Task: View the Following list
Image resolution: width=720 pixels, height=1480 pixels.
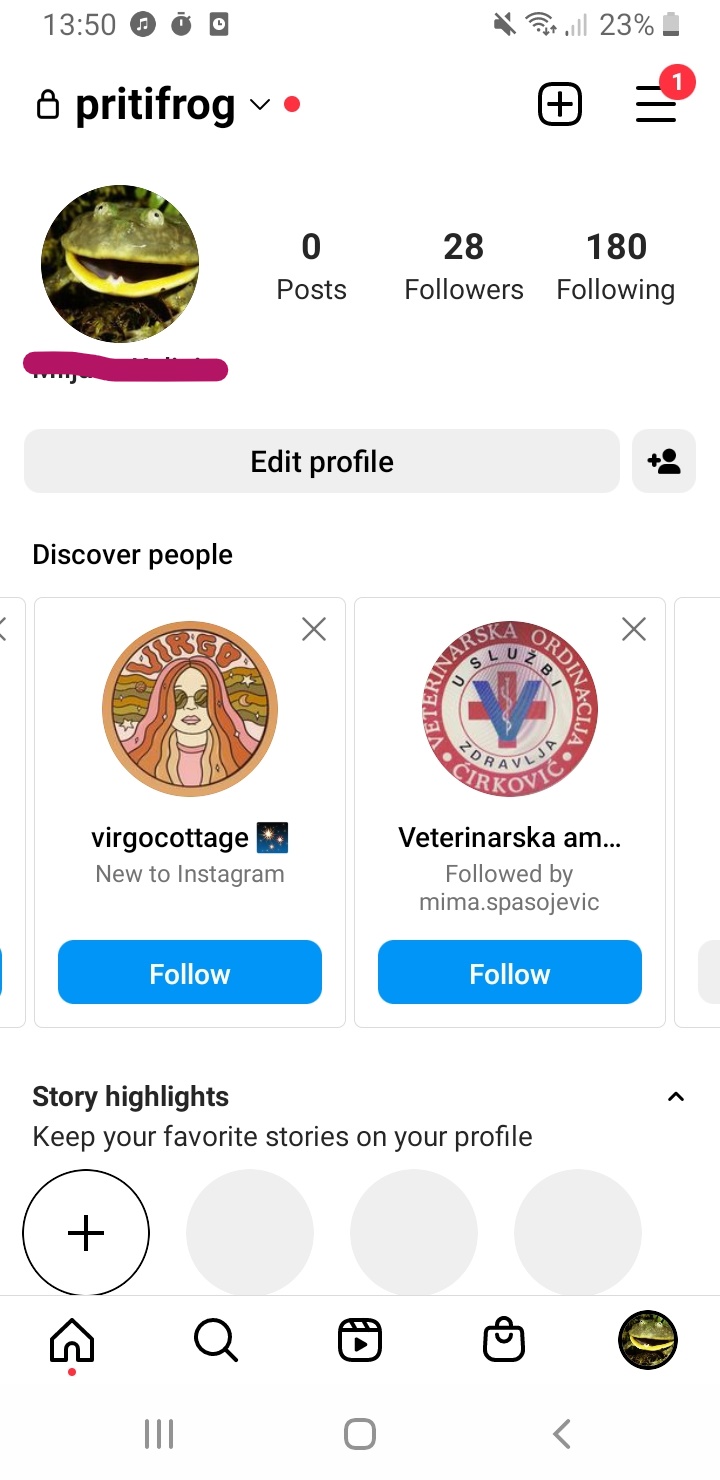Action: [x=616, y=266]
